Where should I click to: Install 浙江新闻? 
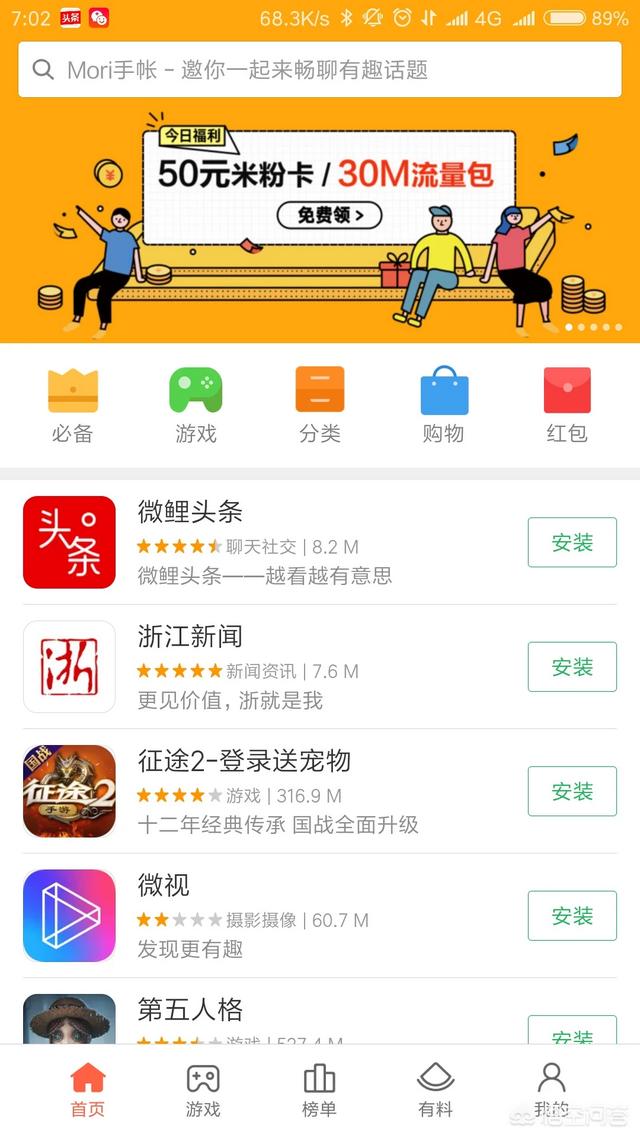pos(572,667)
